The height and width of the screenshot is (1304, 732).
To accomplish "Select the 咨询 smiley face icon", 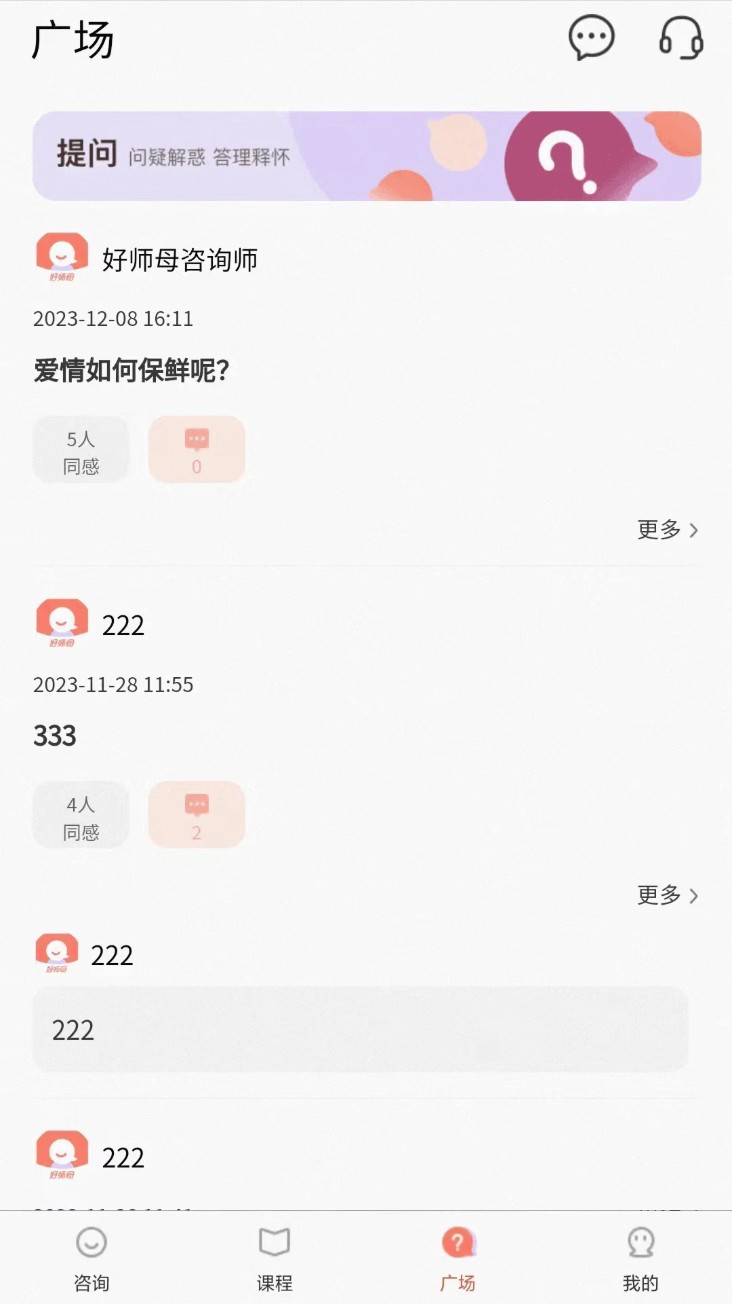I will (x=91, y=1243).
